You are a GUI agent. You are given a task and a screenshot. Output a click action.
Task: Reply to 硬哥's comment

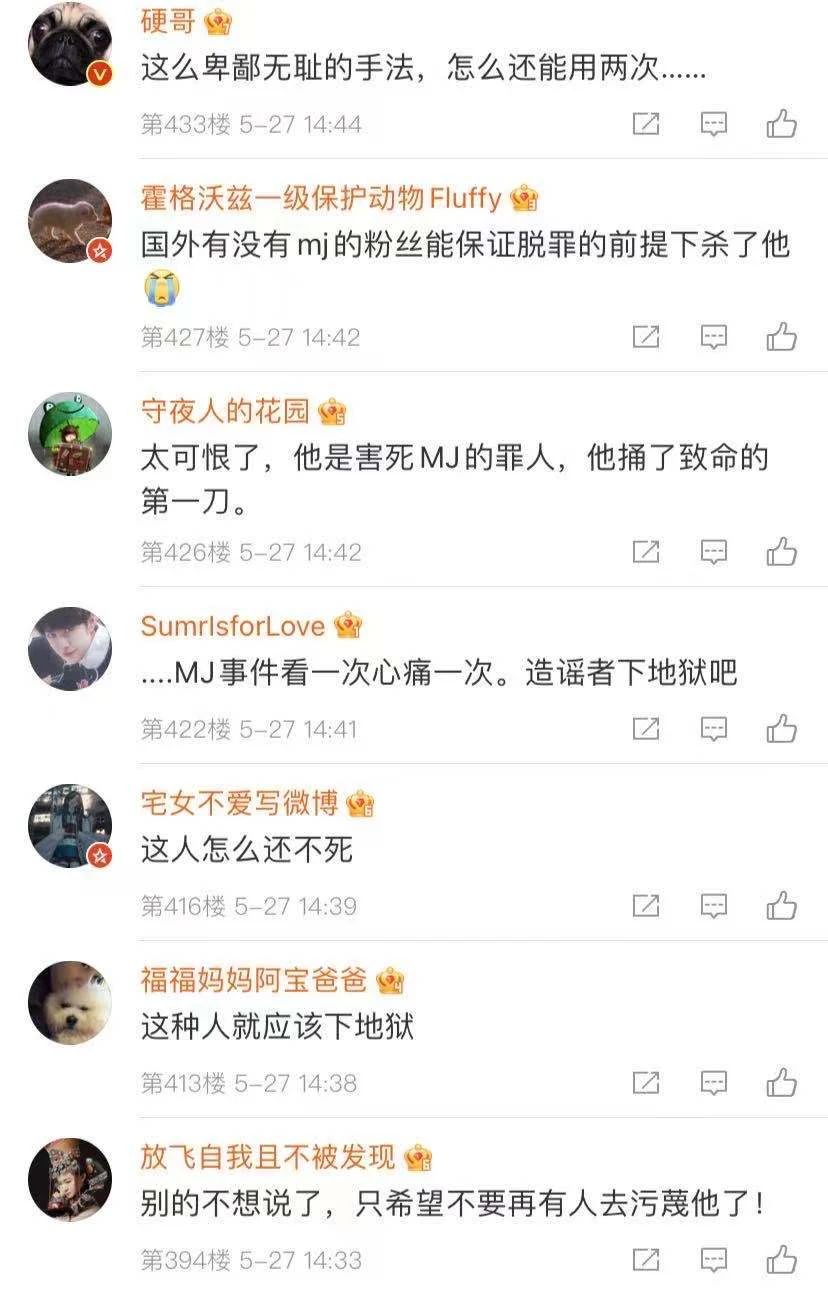pos(713,124)
